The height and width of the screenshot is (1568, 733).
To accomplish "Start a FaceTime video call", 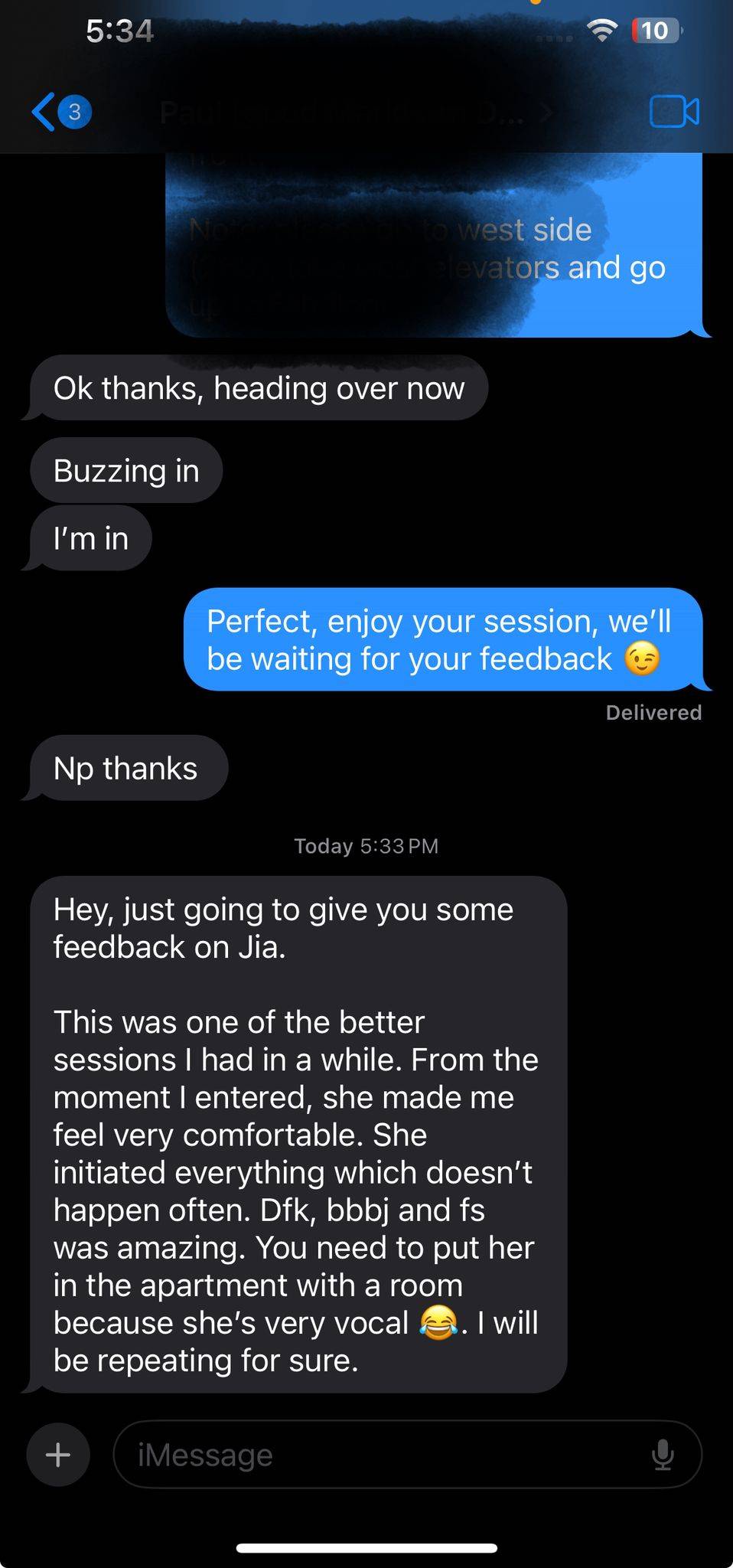I will (674, 112).
